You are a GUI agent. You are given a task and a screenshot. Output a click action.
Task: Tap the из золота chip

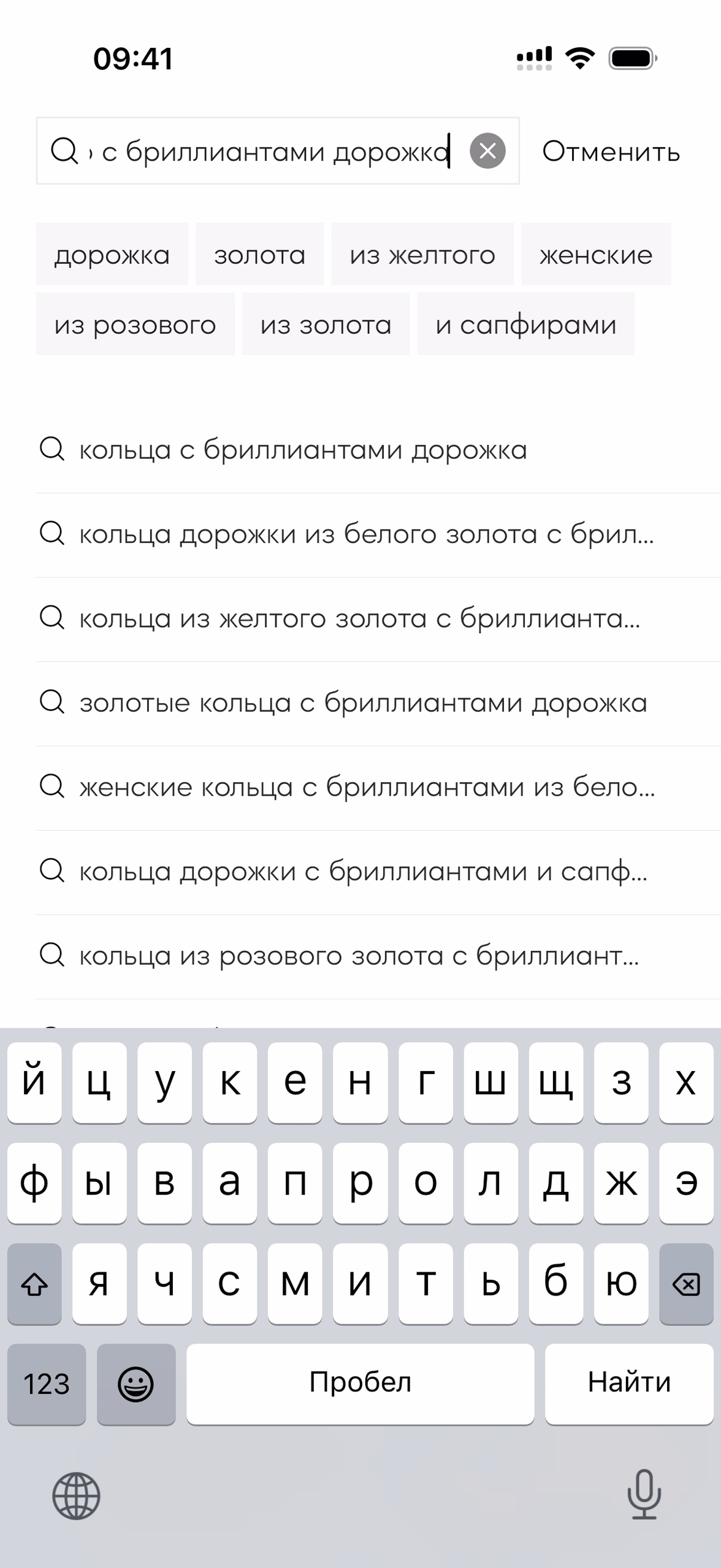click(x=326, y=325)
